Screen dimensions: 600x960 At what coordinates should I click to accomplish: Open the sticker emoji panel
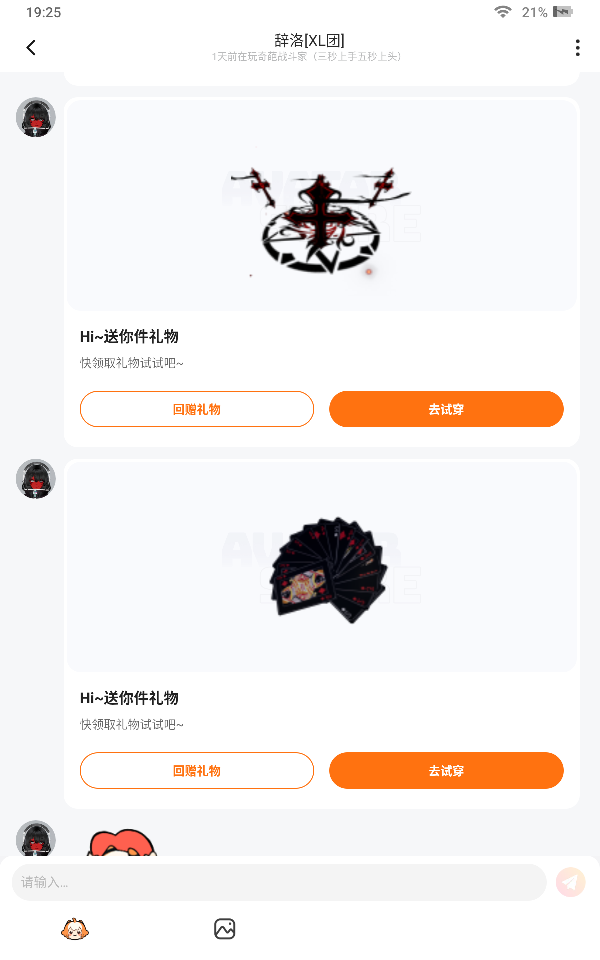pyautogui.click(x=75, y=929)
